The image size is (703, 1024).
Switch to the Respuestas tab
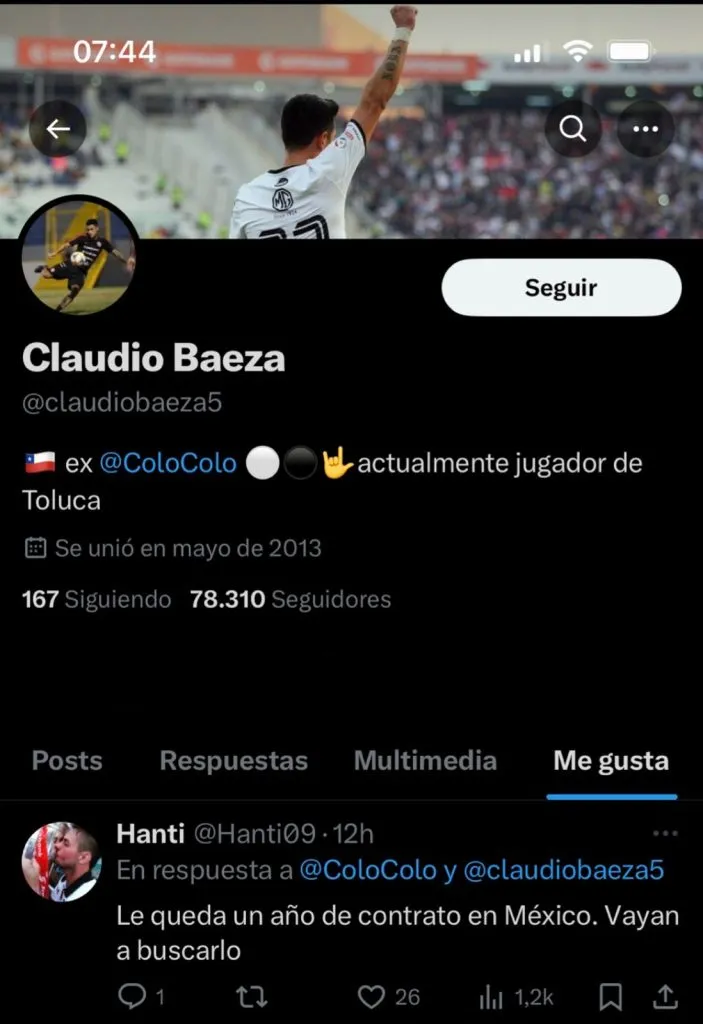234,761
